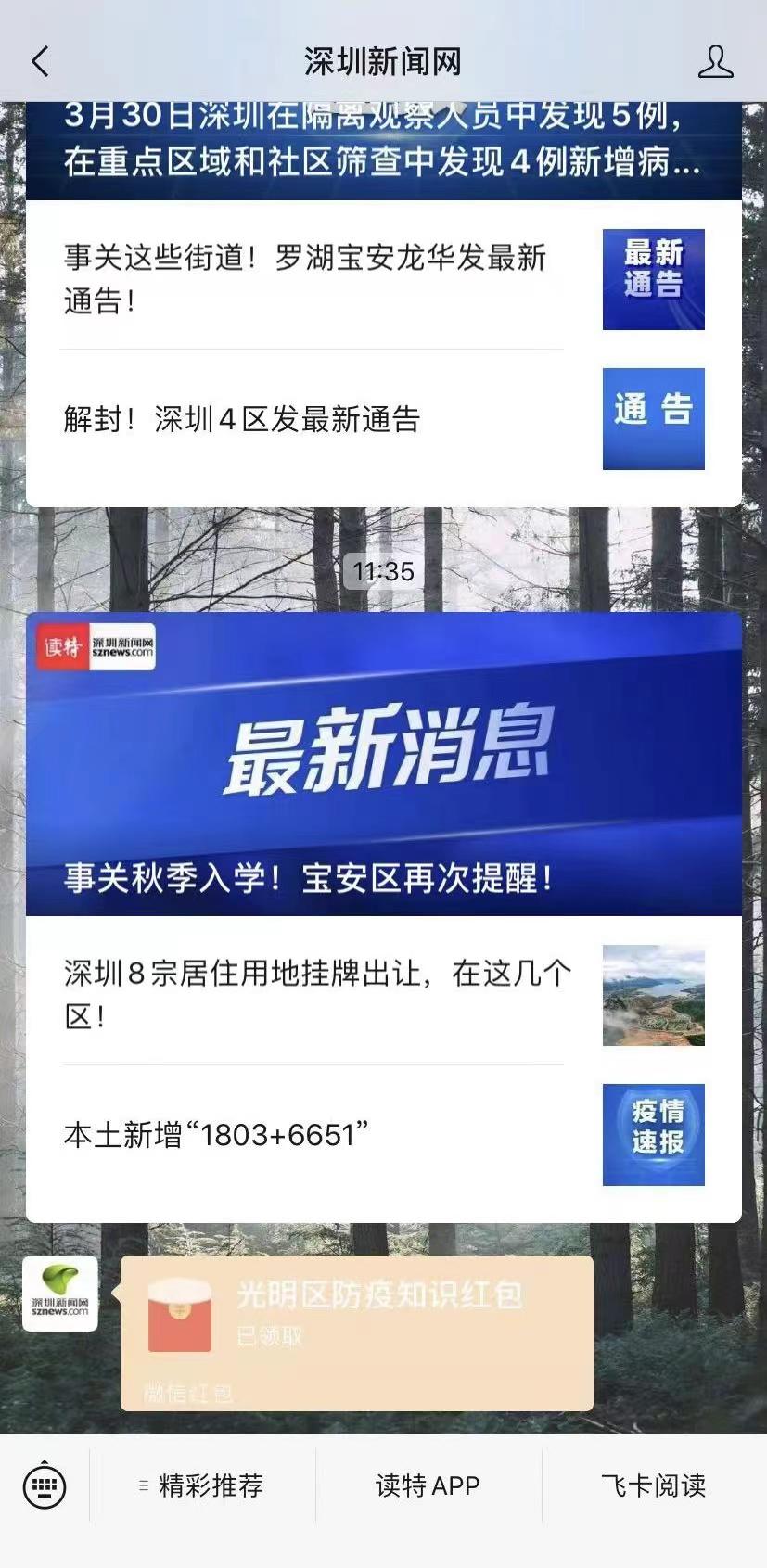Go back from 深圳新闻网 chat

pyautogui.click(x=40, y=62)
